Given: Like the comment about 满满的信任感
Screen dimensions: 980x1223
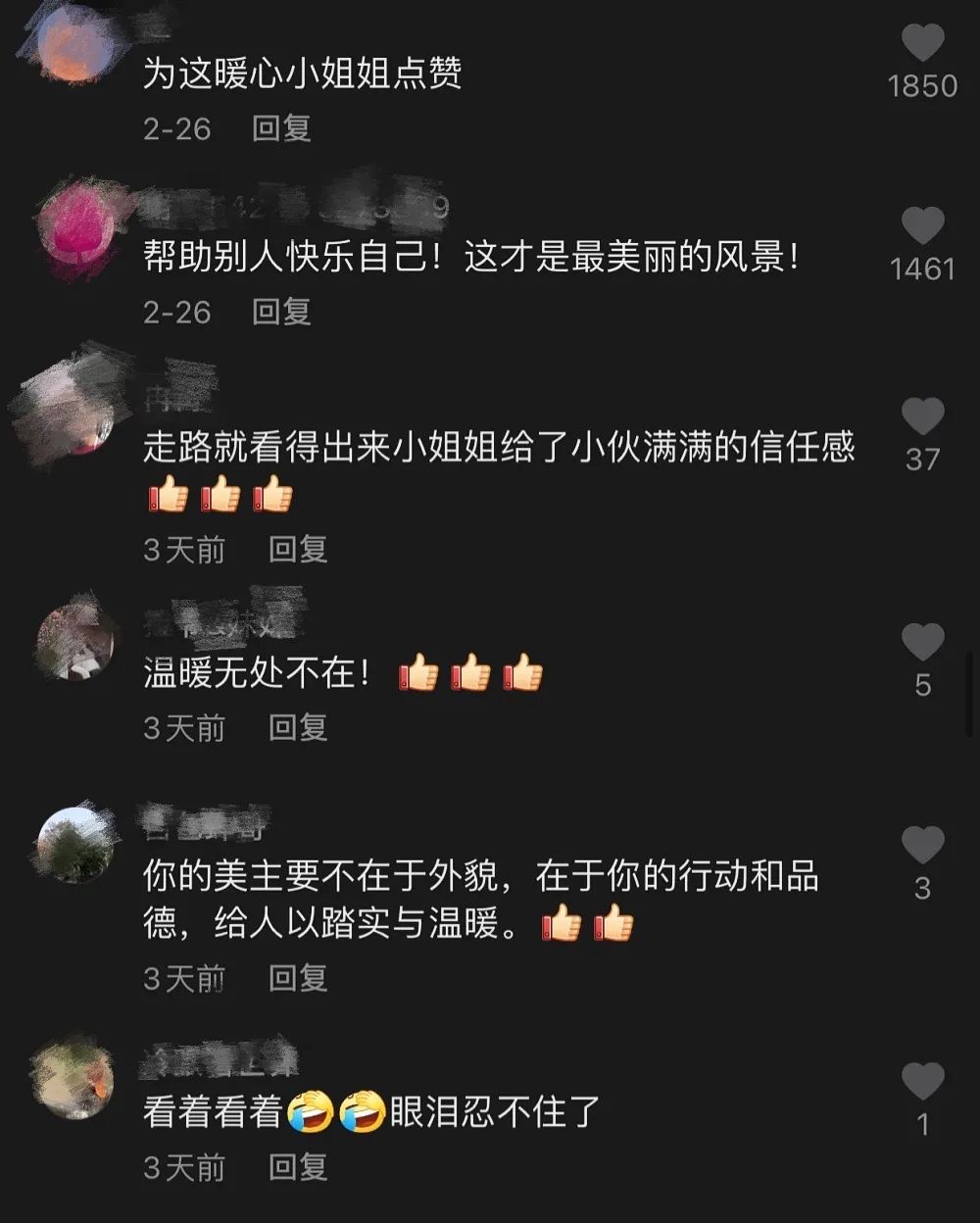Looking at the screenshot, I should [922, 416].
